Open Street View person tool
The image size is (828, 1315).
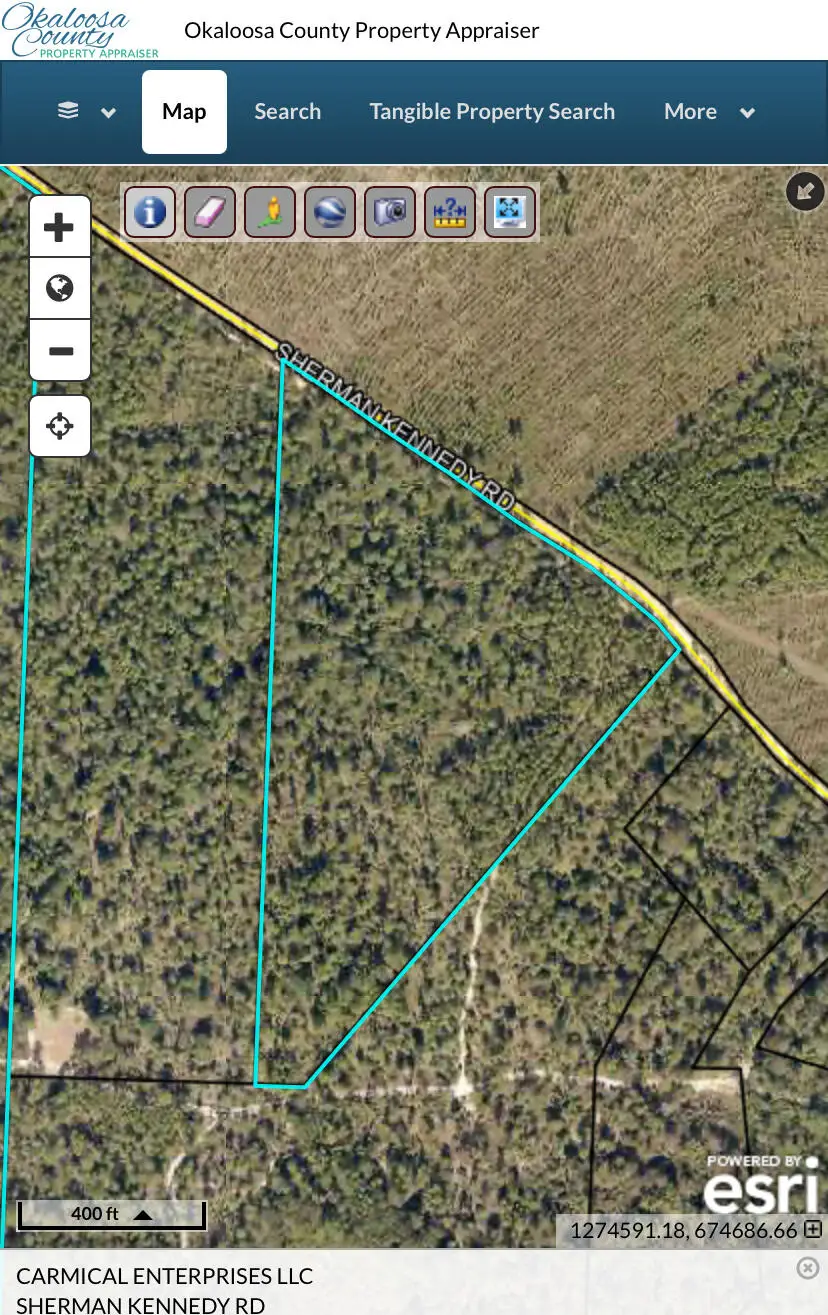269,212
